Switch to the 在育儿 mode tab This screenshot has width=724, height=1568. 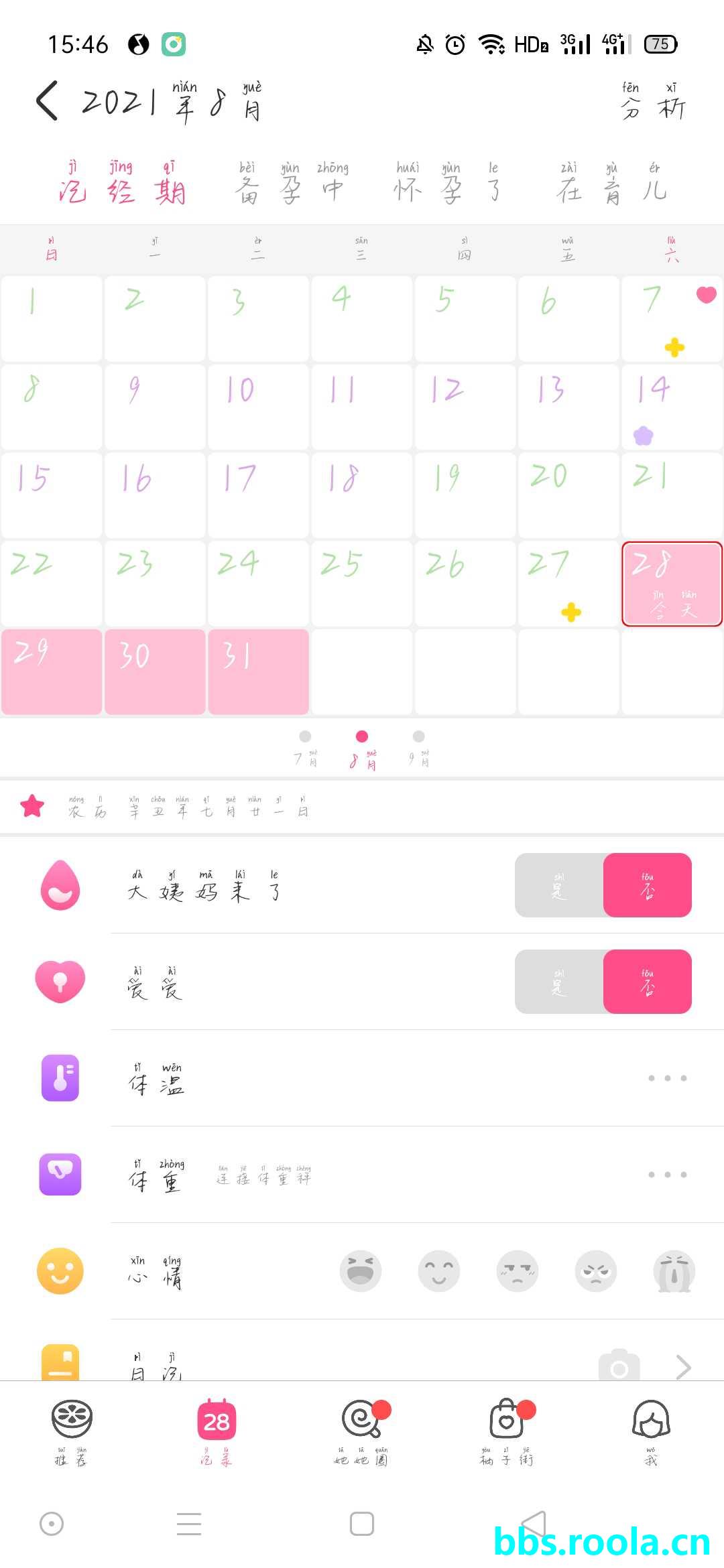[x=611, y=183]
